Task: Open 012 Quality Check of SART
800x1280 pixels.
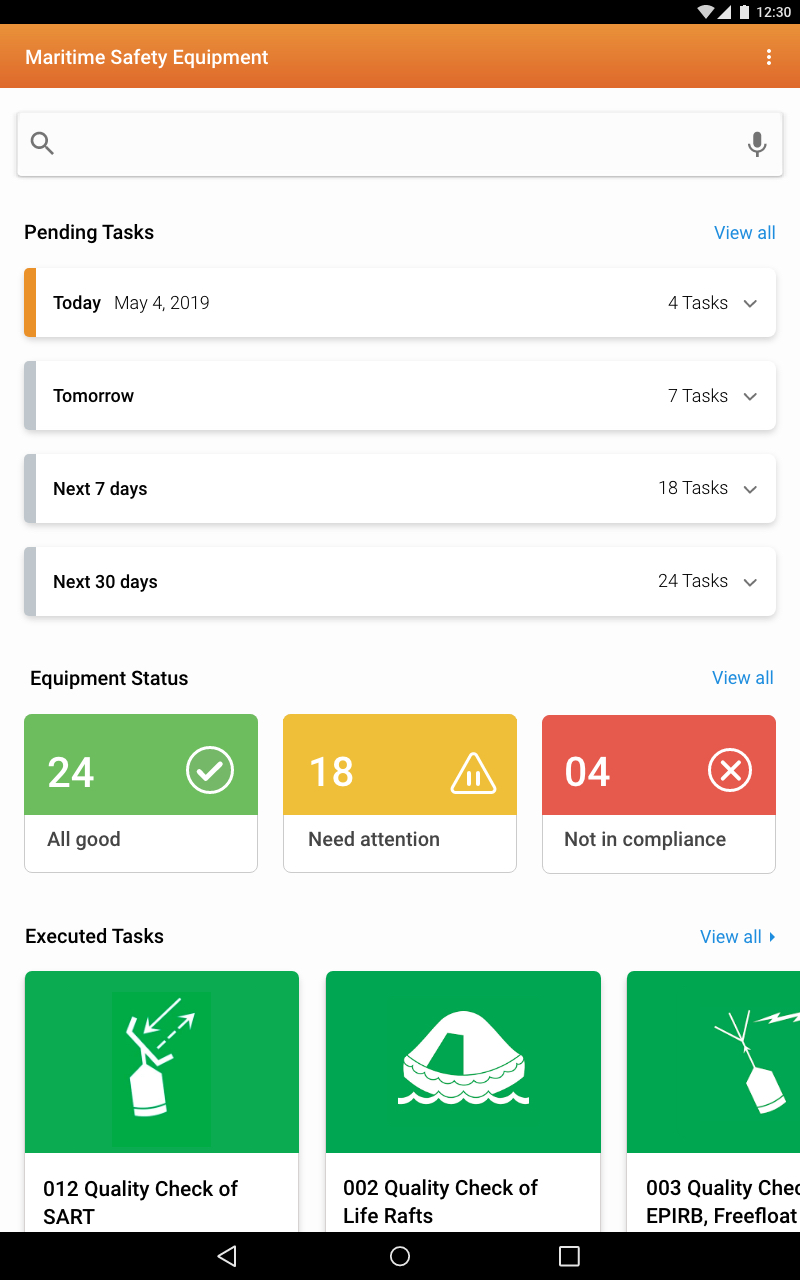Action: pos(162,1101)
